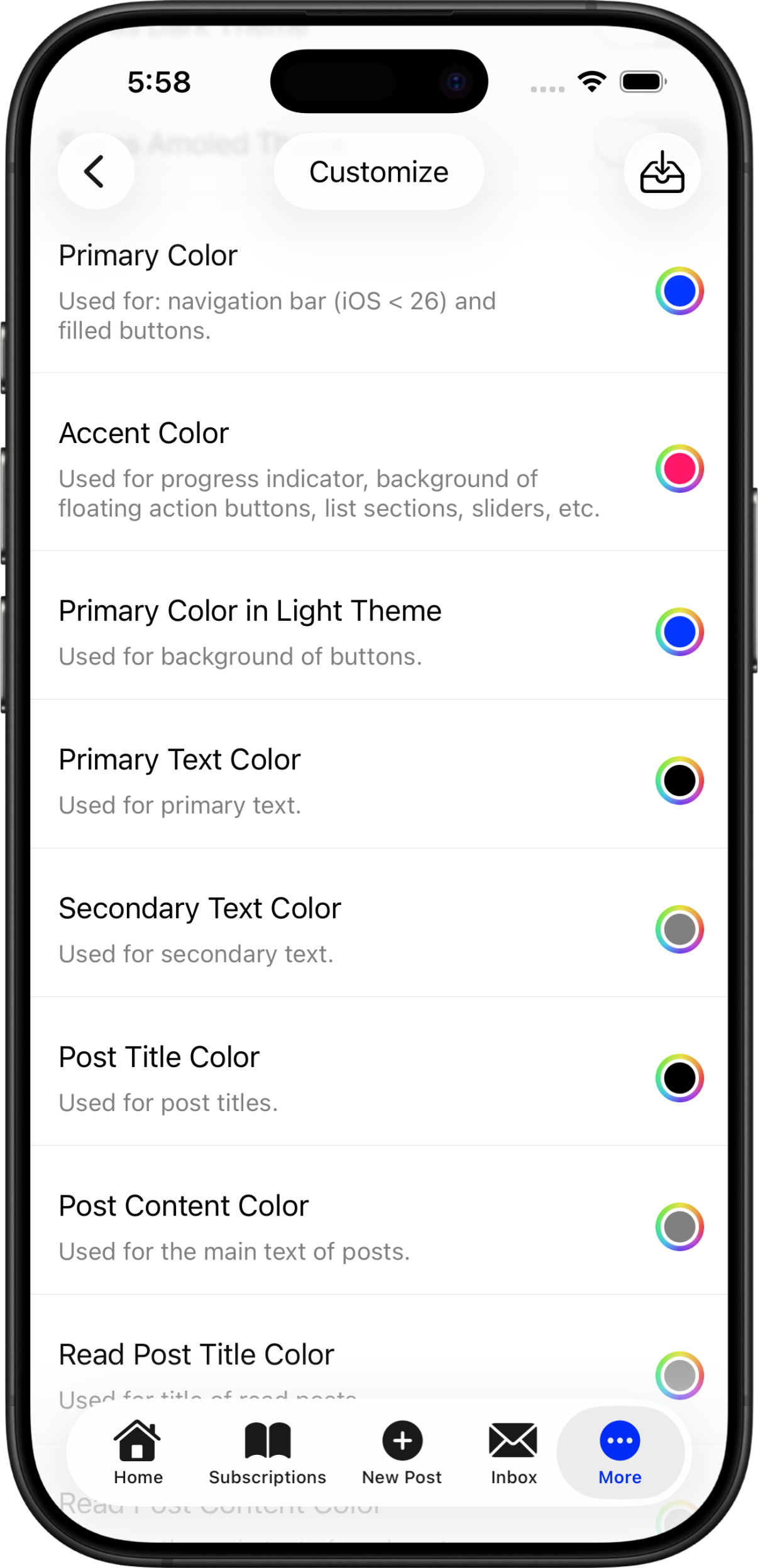Select the Secondary Text Color swatch
This screenshot has height=1568, width=758.
click(679, 929)
